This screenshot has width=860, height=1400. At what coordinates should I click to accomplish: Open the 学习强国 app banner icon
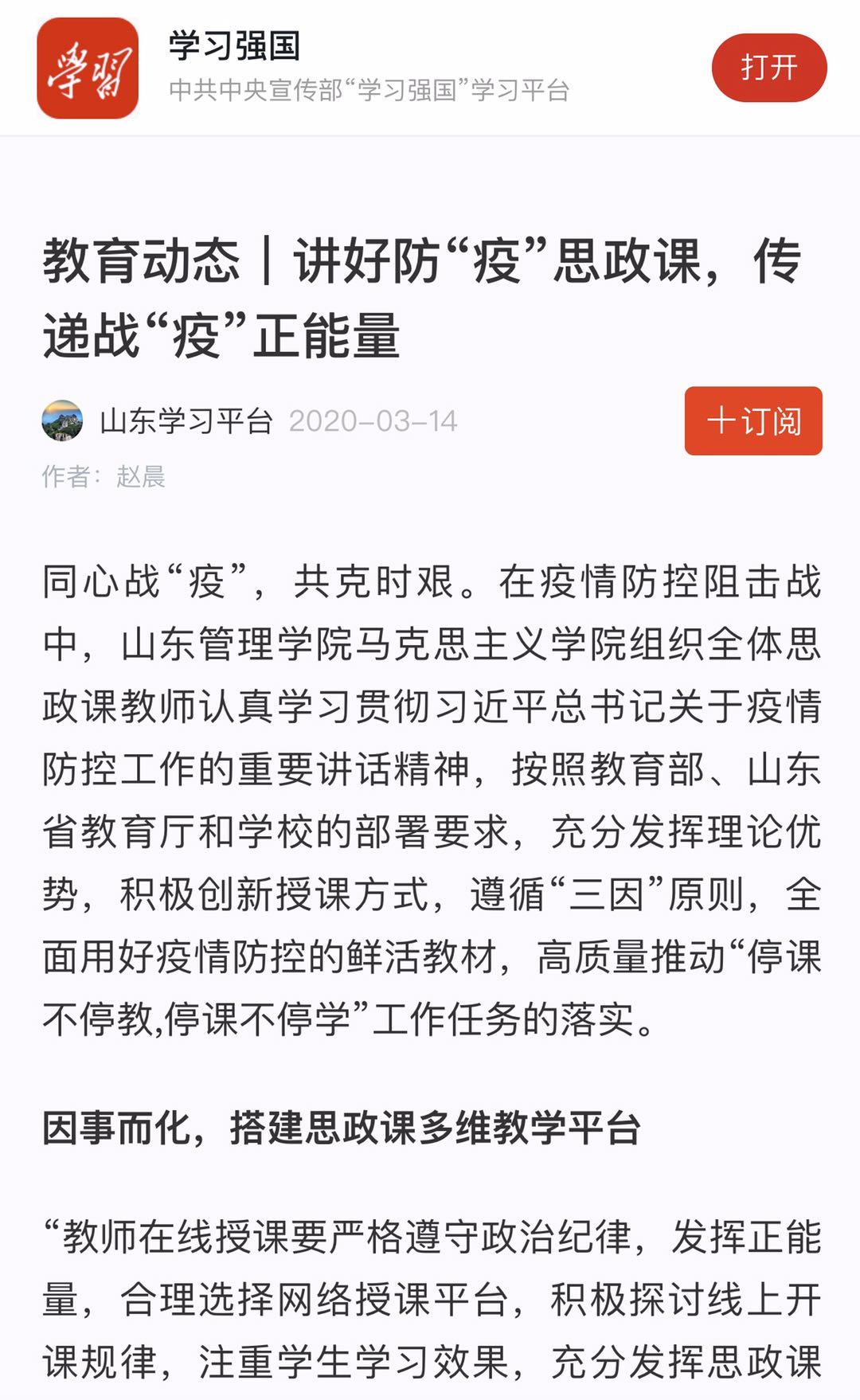(x=88, y=68)
